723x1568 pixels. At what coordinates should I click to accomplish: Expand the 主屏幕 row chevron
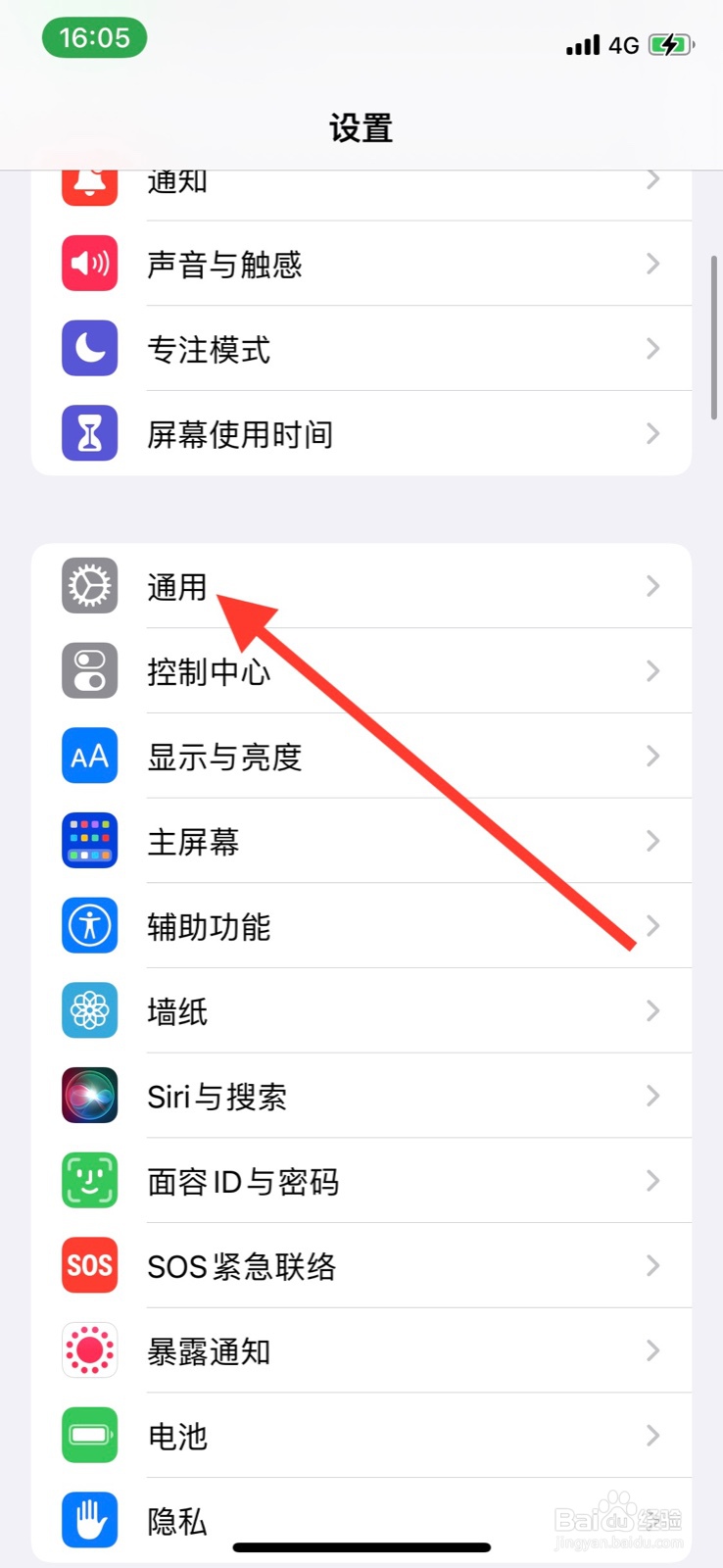tap(652, 840)
